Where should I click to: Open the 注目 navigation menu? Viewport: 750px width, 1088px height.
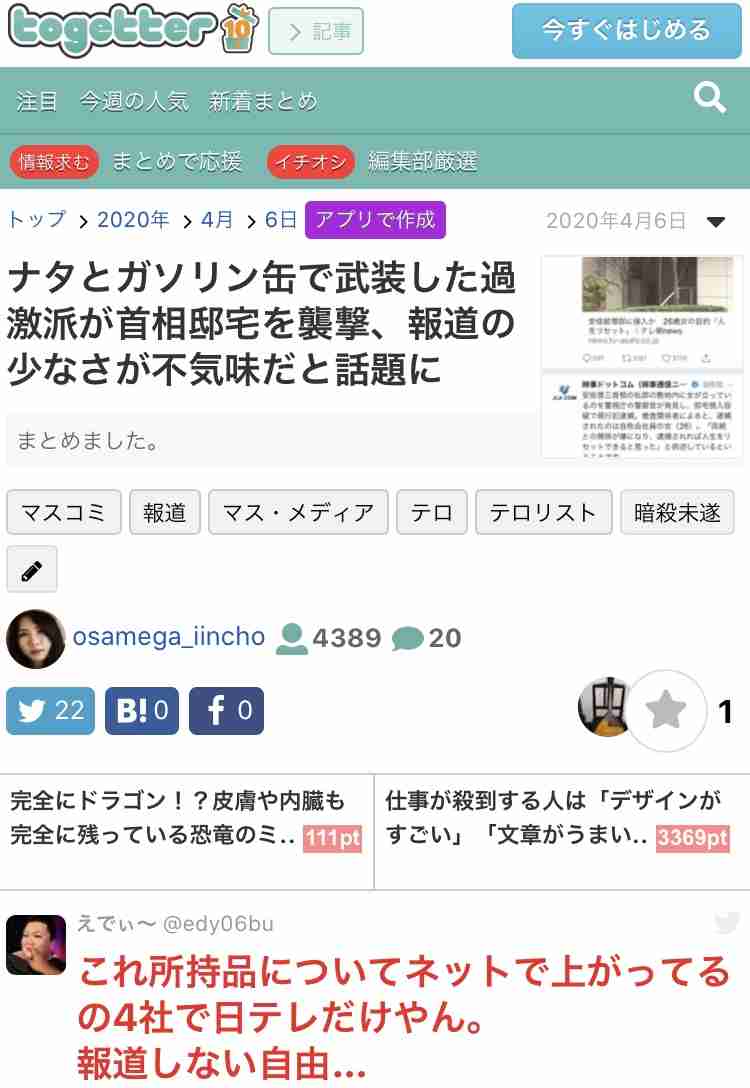click(40, 102)
